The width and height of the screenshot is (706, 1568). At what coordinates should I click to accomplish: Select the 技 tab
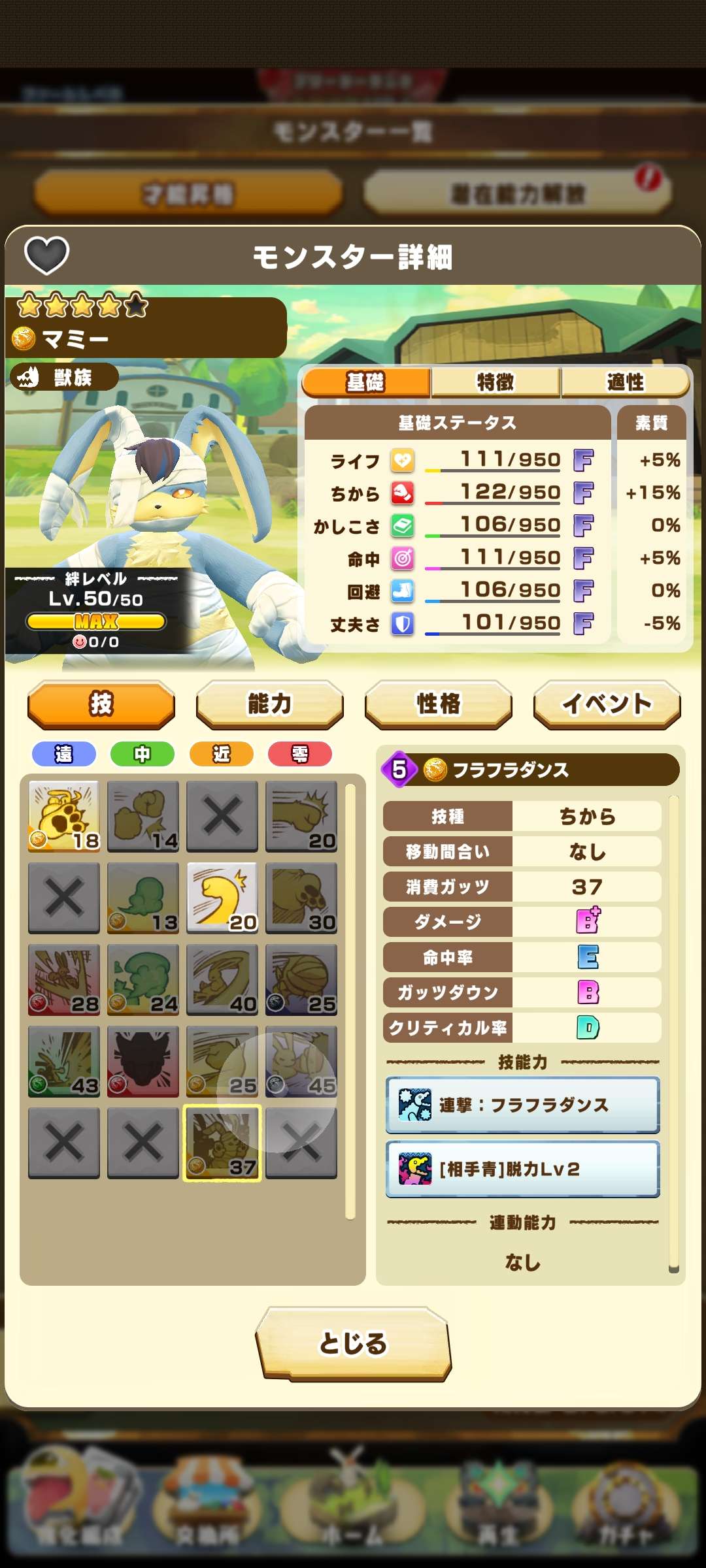click(x=101, y=704)
